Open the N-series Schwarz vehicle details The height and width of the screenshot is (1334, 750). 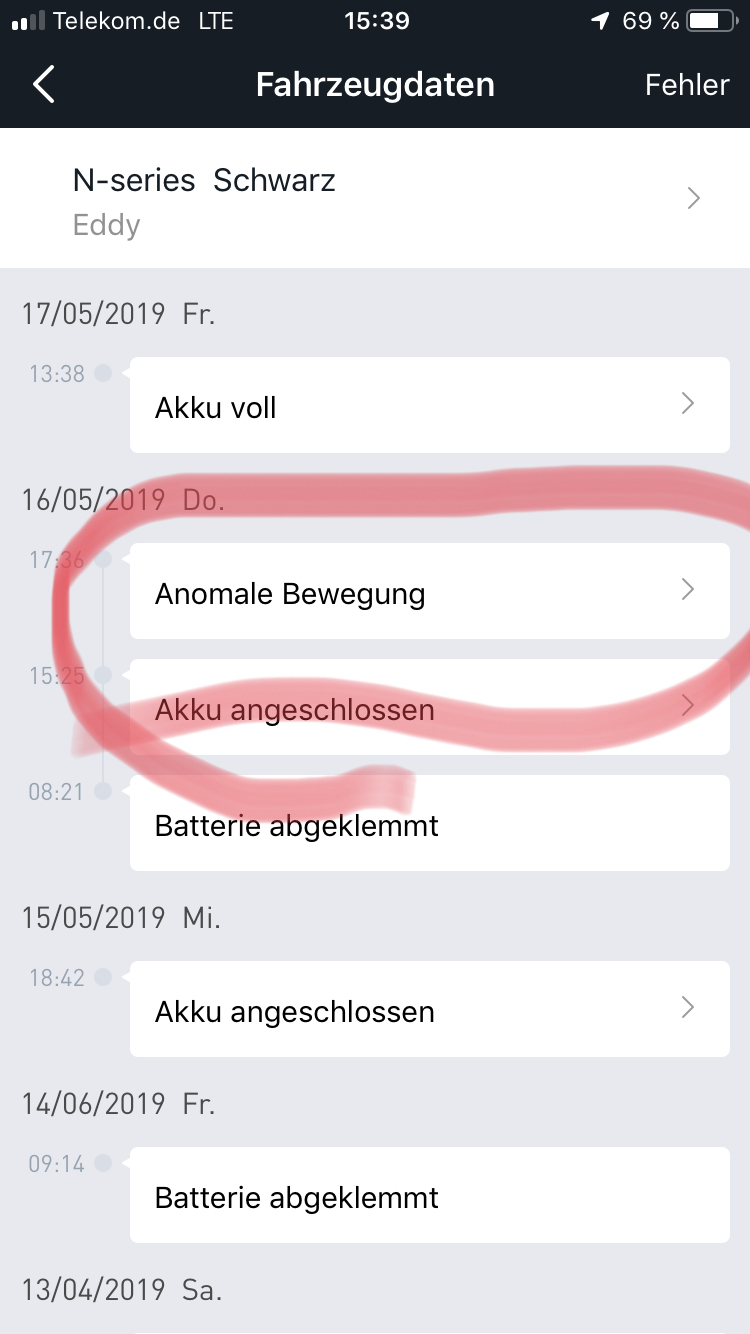tap(375, 200)
